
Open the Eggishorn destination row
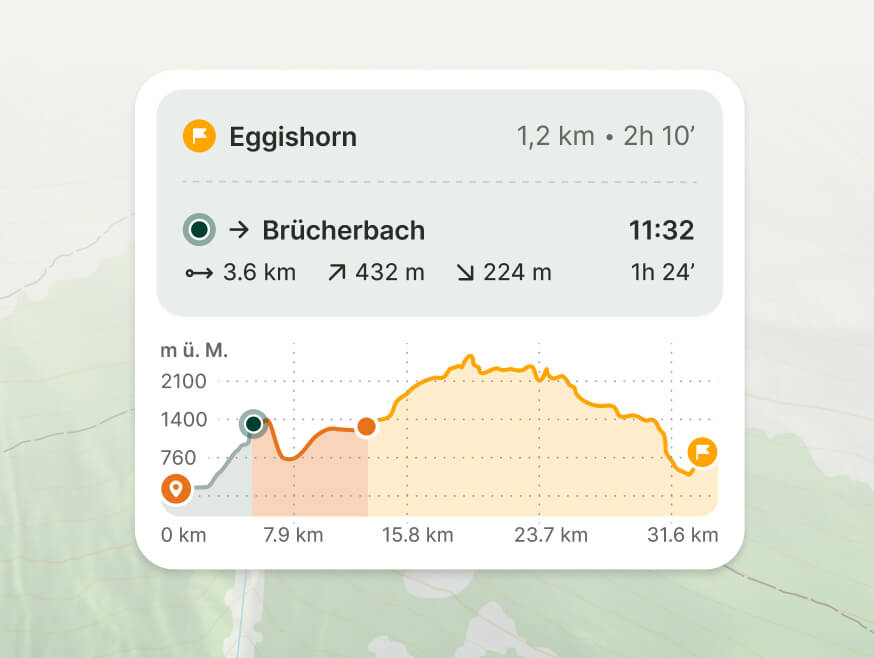(439, 137)
